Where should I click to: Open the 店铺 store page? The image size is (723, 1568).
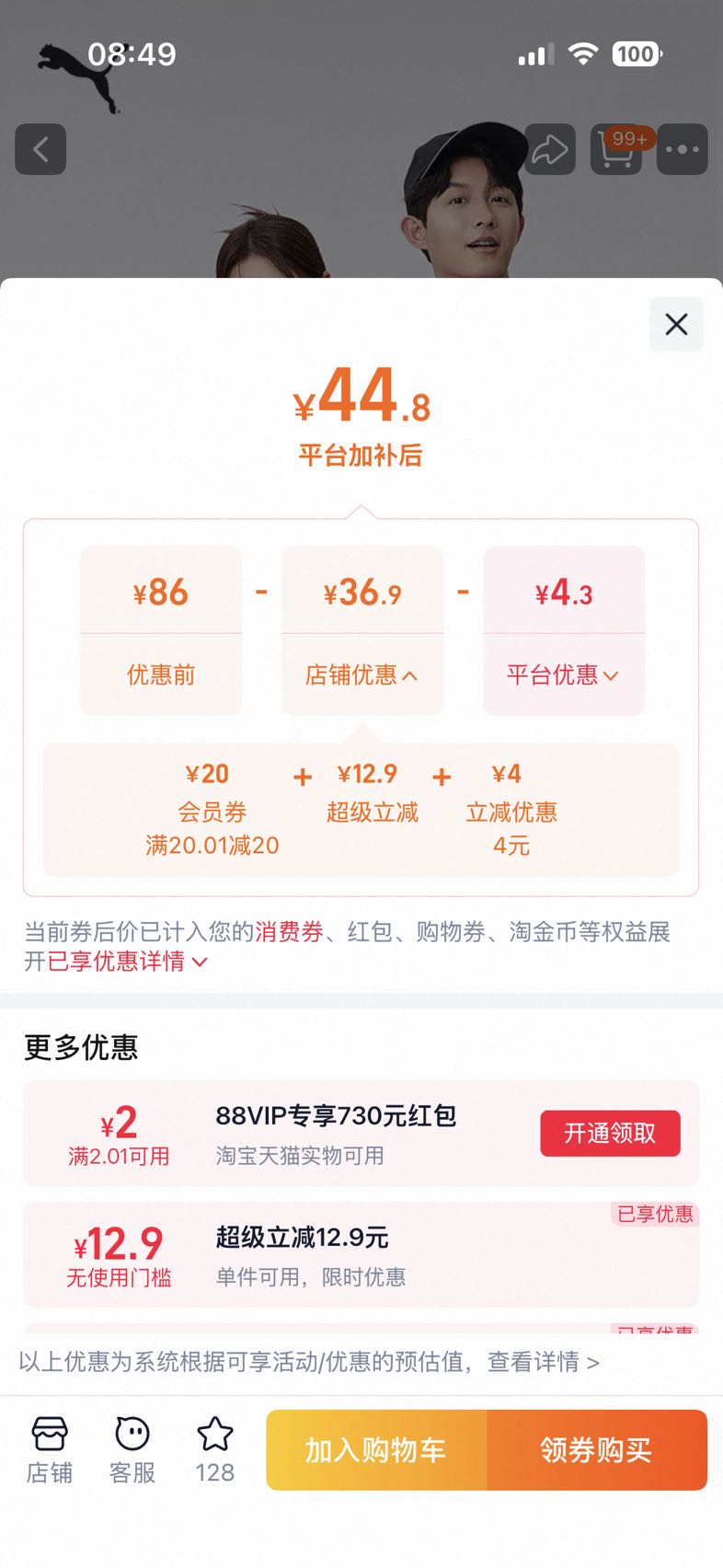point(50,1450)
